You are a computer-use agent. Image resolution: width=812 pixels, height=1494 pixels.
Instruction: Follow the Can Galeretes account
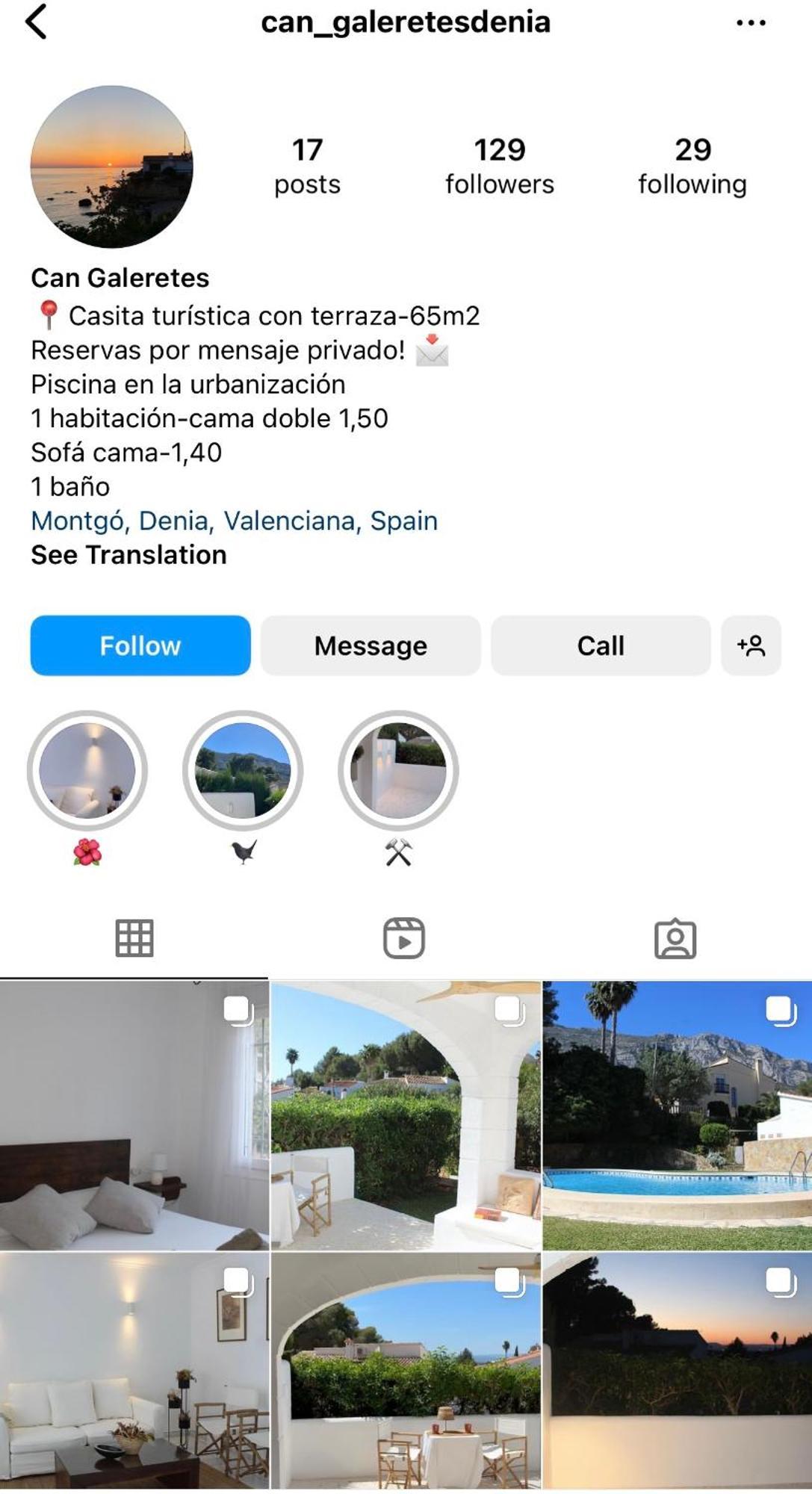tap(140, 645)
